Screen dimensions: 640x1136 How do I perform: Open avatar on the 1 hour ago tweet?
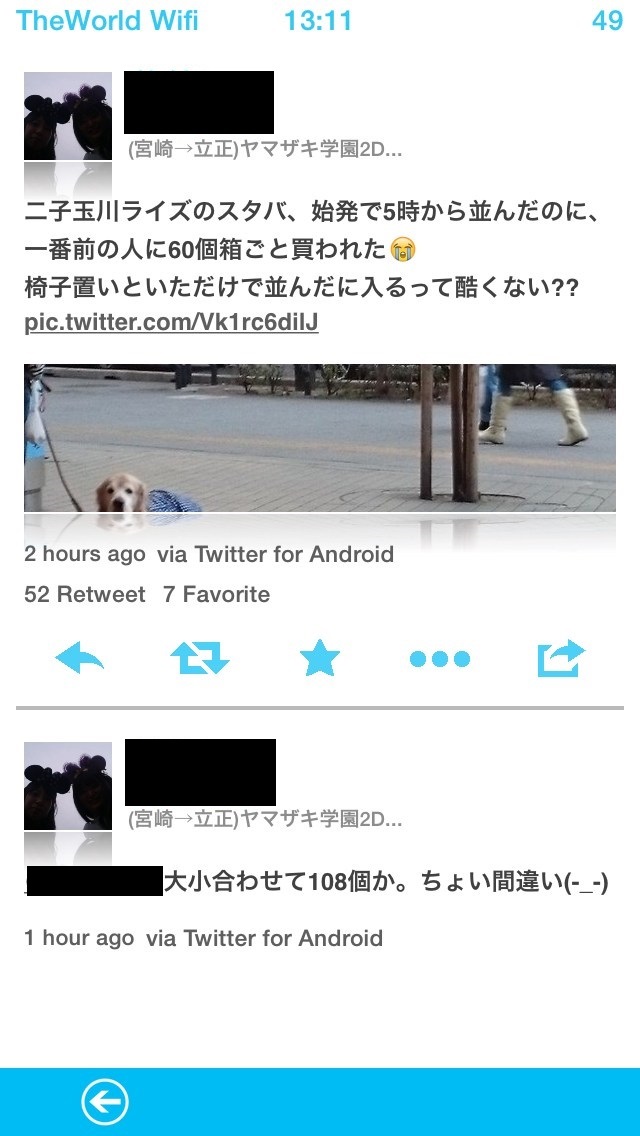(68, 786)
